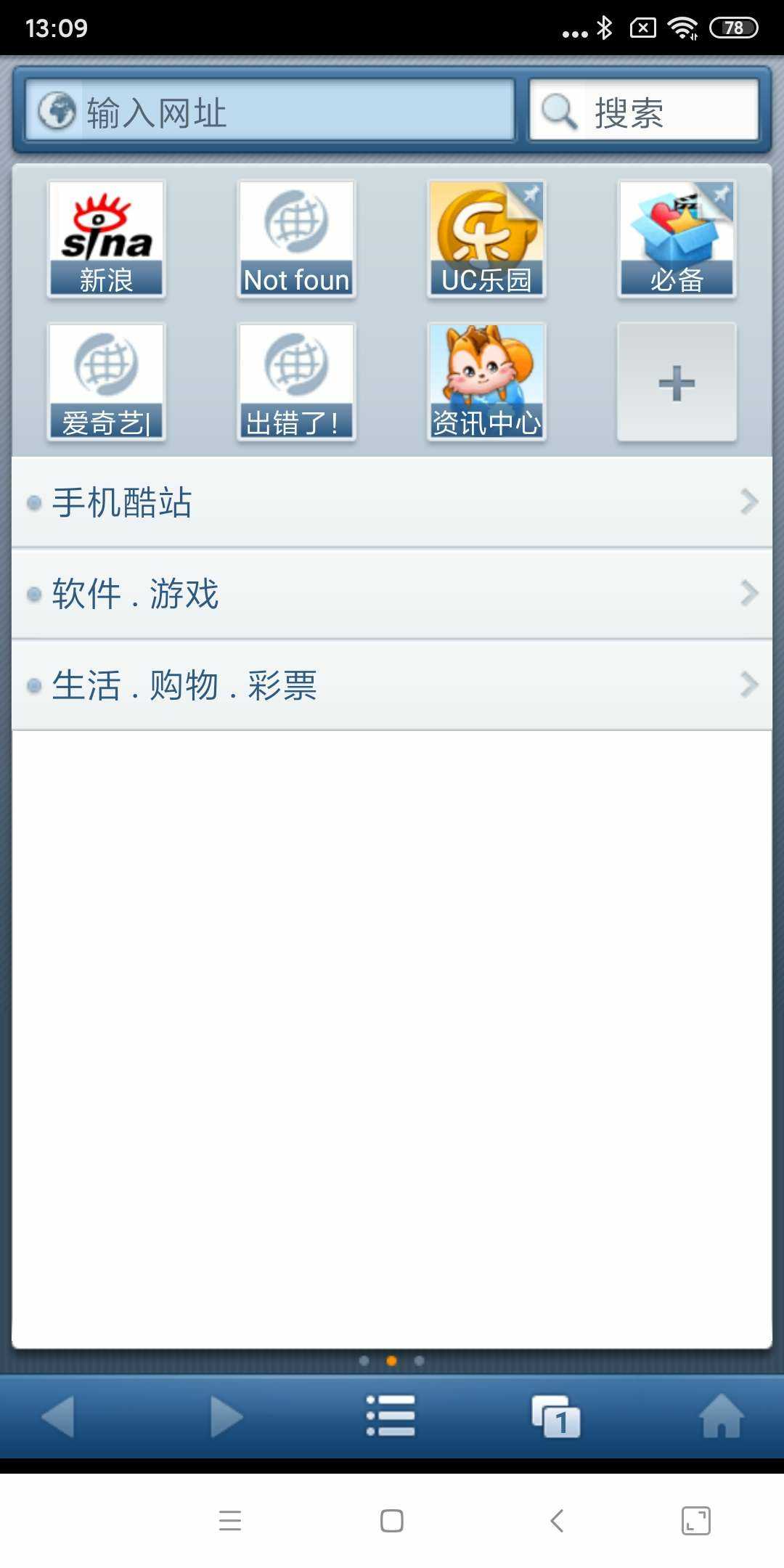Add a new shortcut with plus tile
The image size is (784, 1568).
pos(677,382)
